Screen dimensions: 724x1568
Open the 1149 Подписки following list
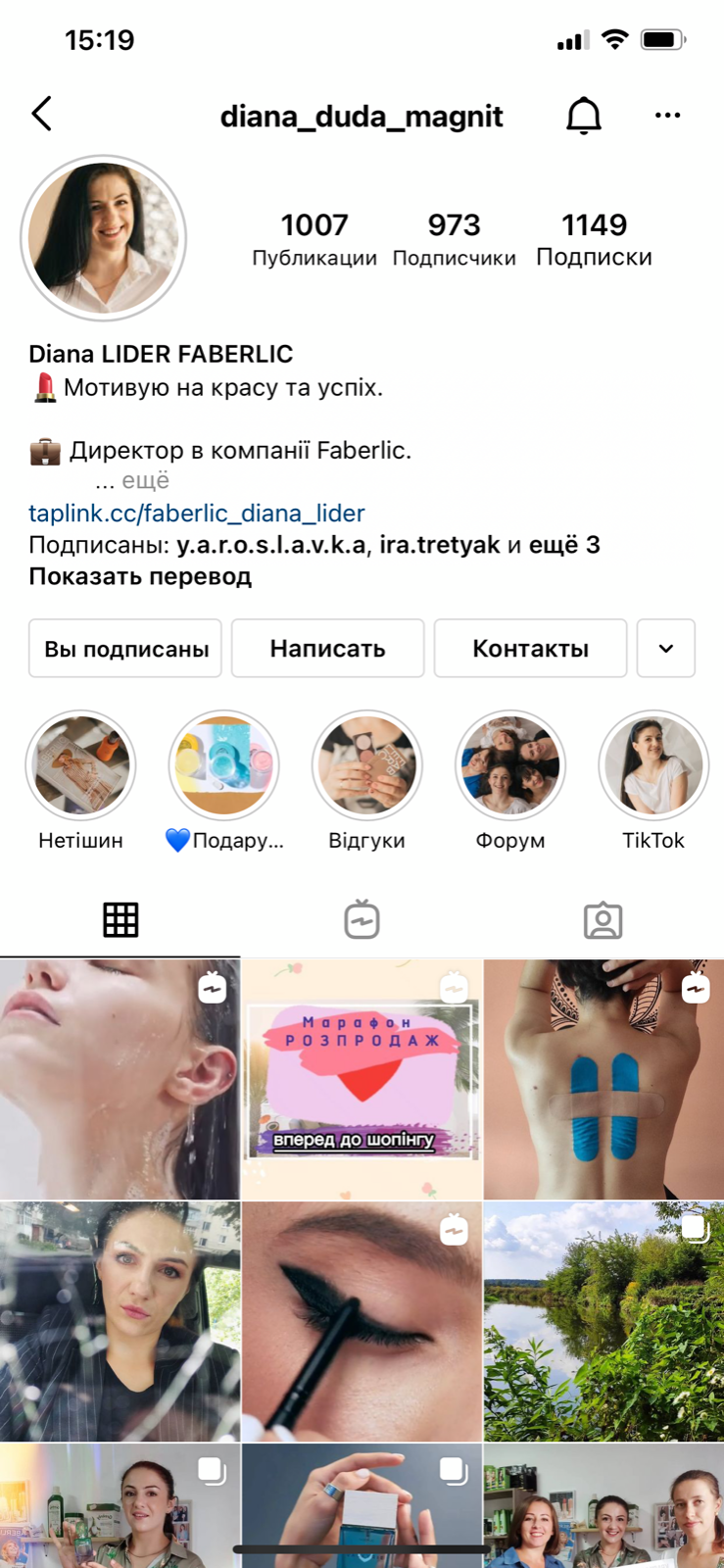594,238
